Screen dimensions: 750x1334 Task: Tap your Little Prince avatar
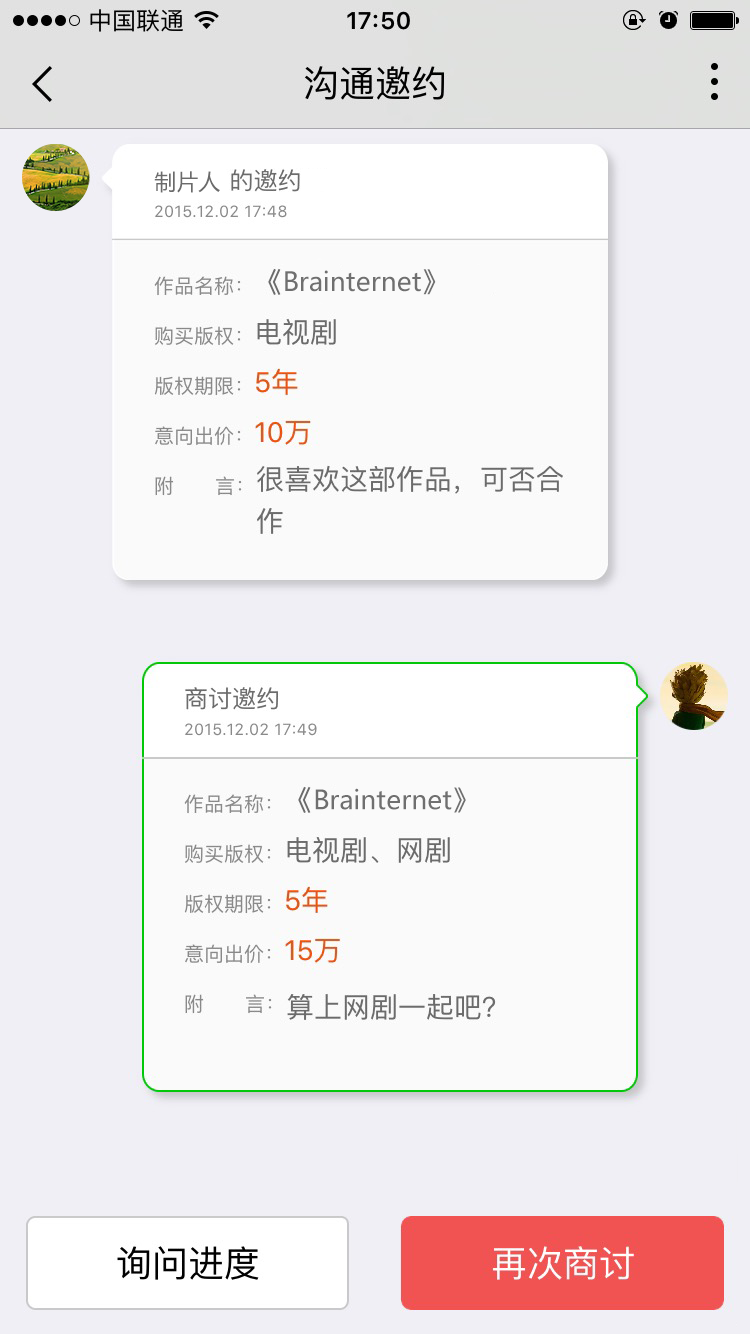[694, 695]
